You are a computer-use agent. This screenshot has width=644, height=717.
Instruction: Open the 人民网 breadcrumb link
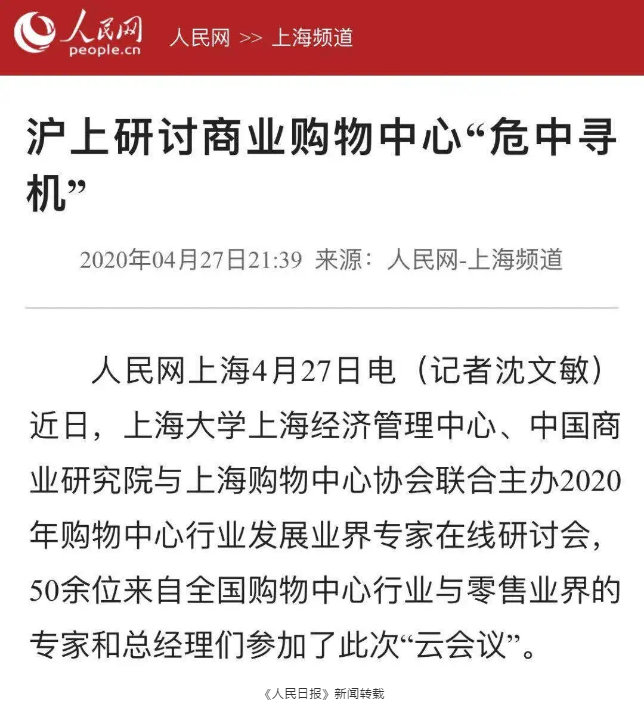199,38
